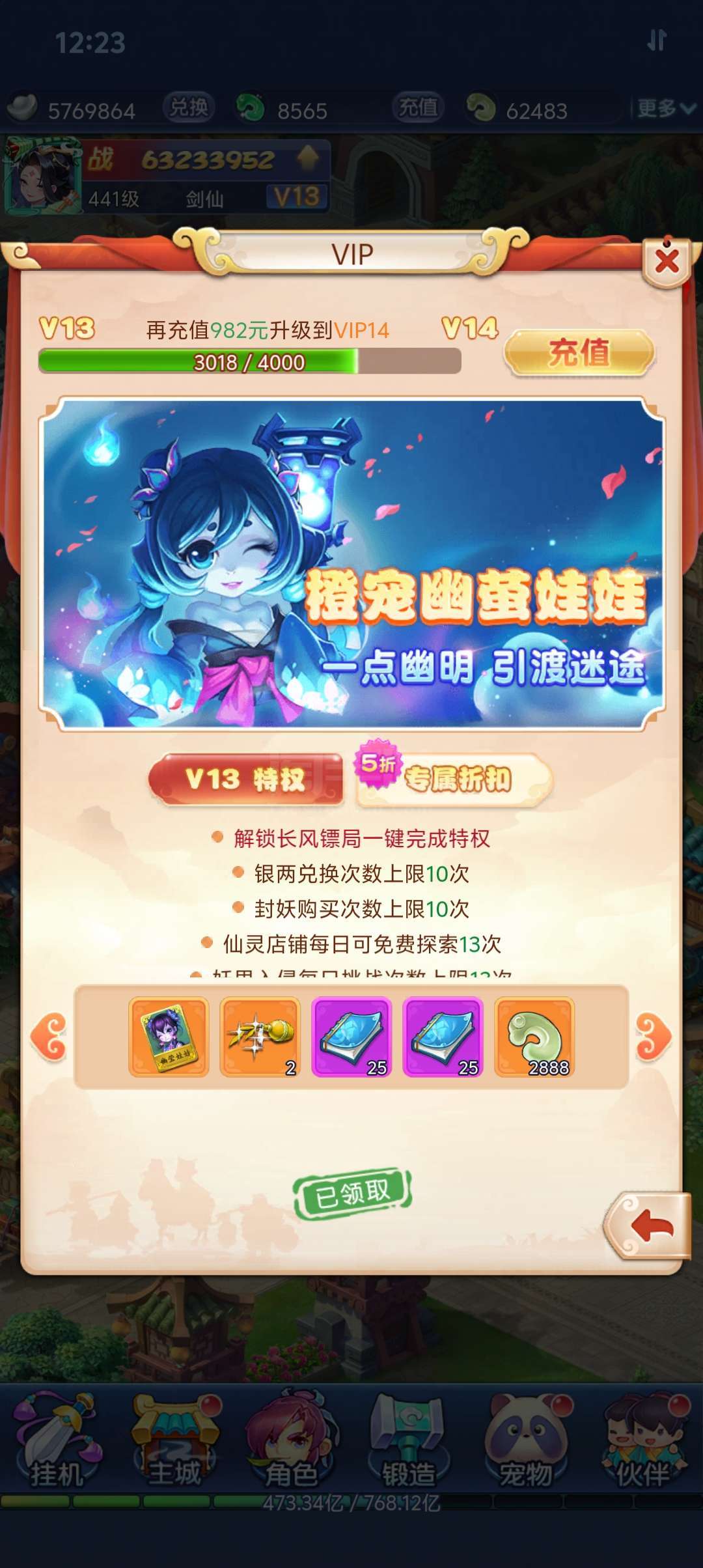Open the 挂机 tab in bottom bar
This screenshot has width=703, height=1568.
tap(57, 1440)
